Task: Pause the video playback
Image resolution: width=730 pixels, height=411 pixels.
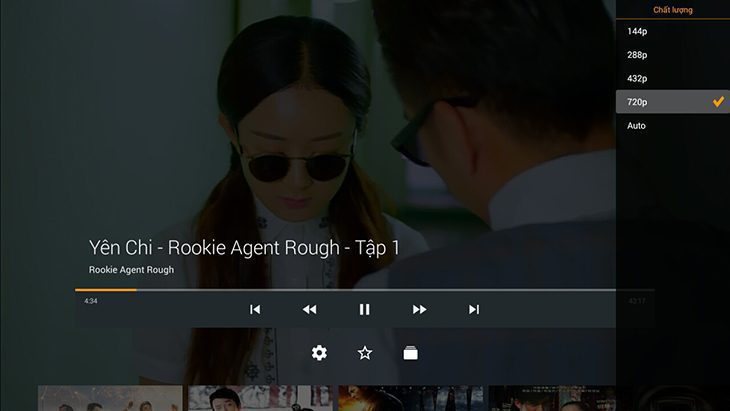Action: pyautogui.click(x=365, y=310)
